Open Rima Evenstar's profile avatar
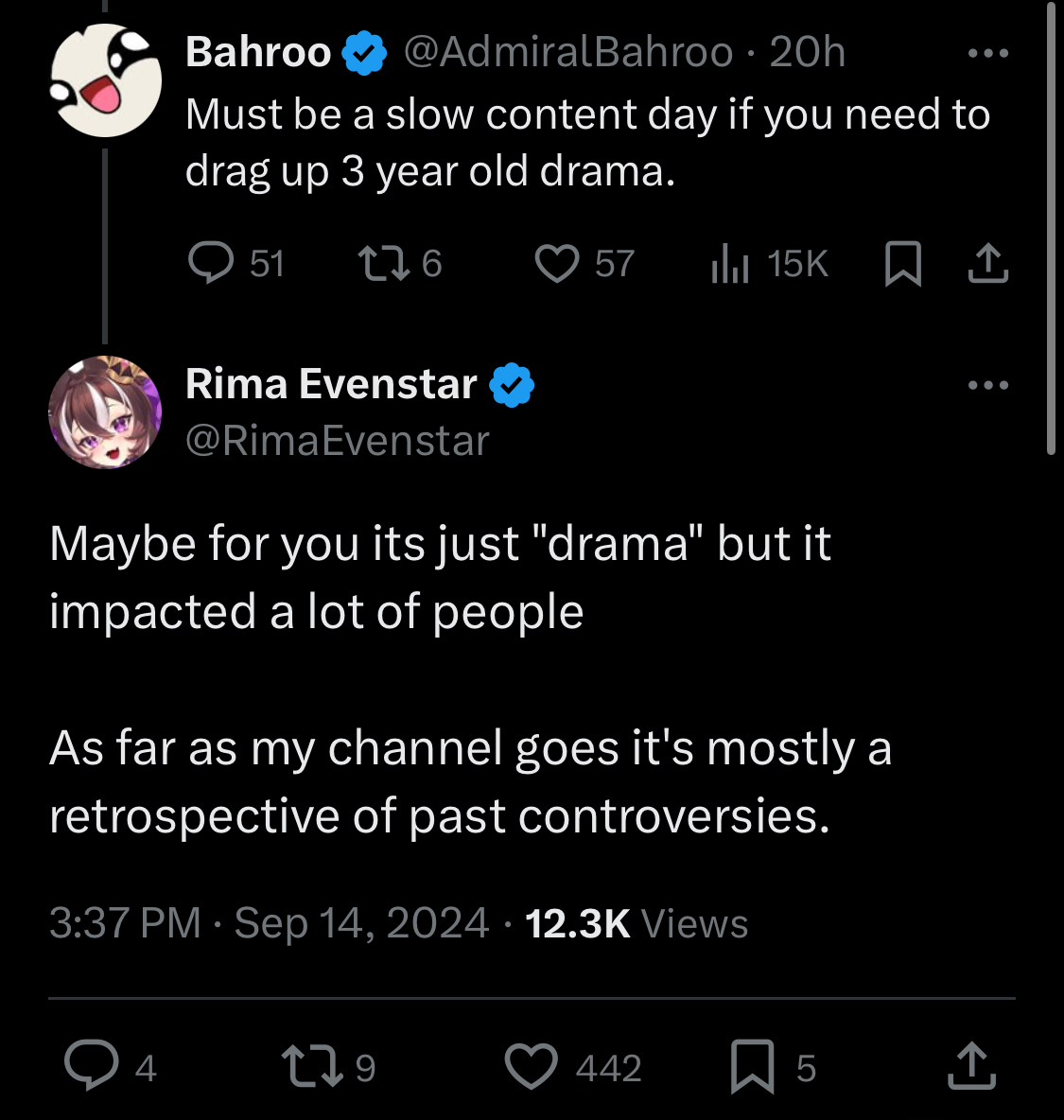The width and height of the screenshot is (1064, 1120). [x=105, y=411]
